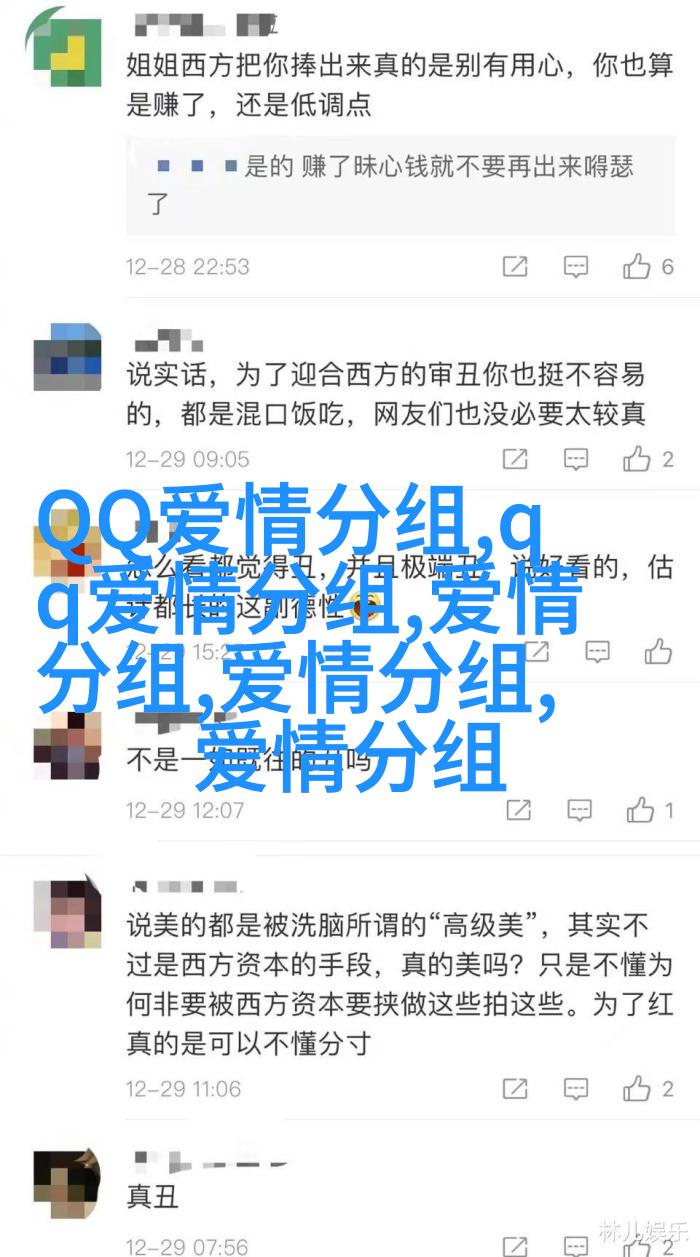Share the comment posted 12-28 22:53
This screenshot has width=700, height=1257.
pos(515,266)
